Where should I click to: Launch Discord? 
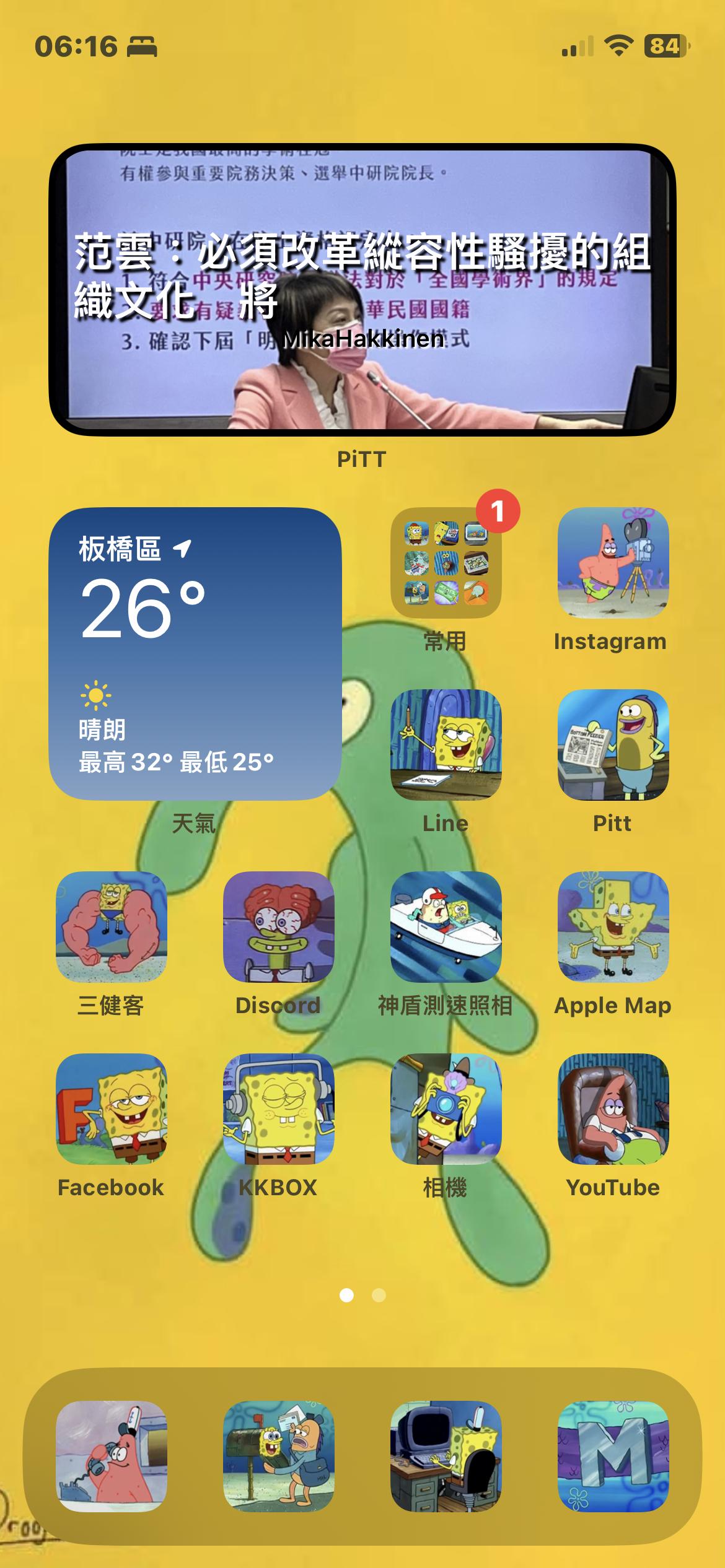coord(278,927)
